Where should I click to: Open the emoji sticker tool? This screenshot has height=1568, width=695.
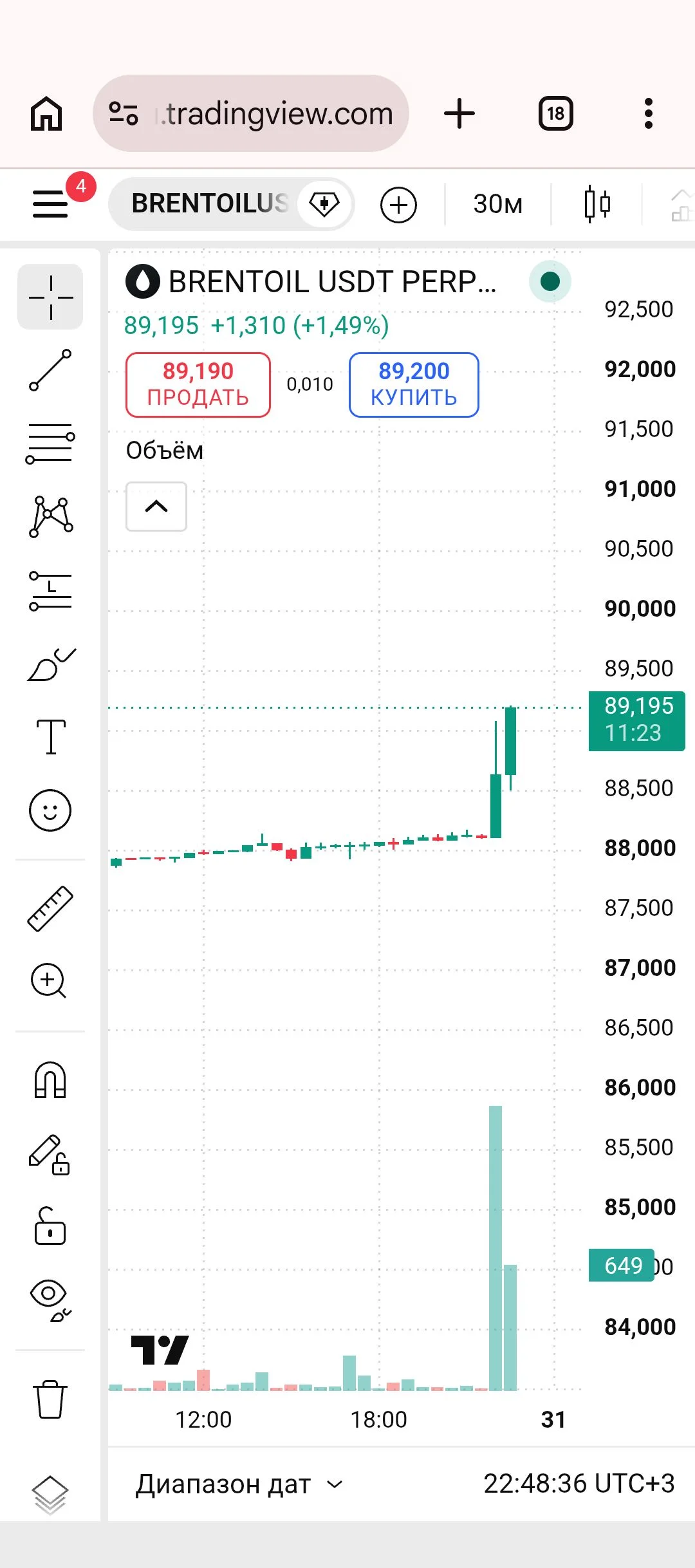[50, 810]
